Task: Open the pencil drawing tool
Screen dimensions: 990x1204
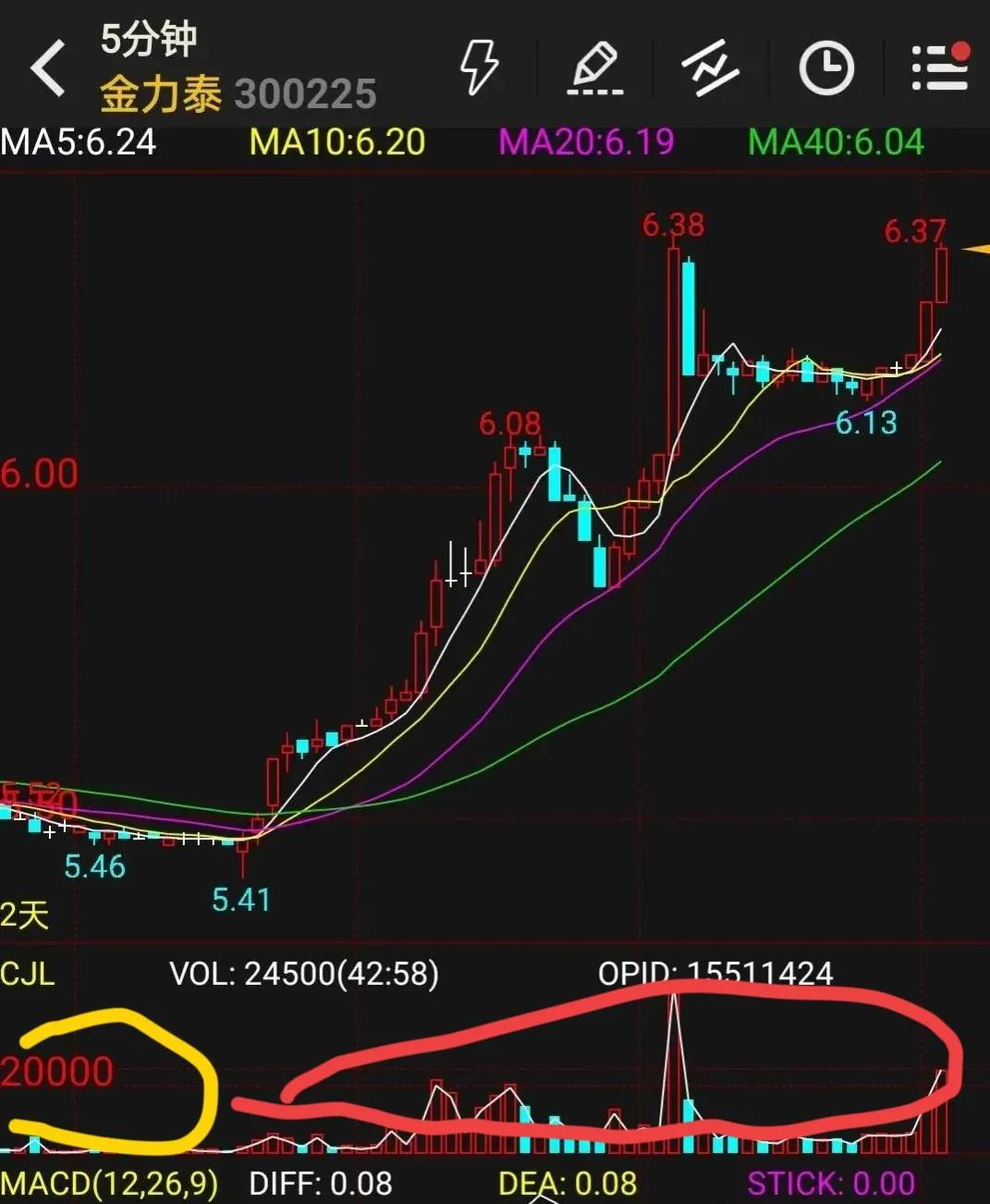Action: (594, 68)
